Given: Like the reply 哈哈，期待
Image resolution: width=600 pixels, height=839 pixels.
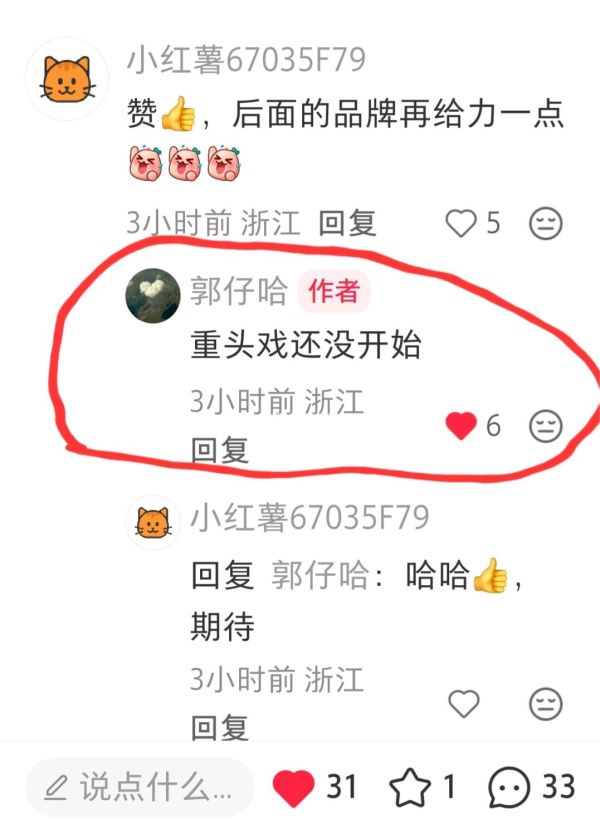Looking at the screenshot, I should (463, 704).
